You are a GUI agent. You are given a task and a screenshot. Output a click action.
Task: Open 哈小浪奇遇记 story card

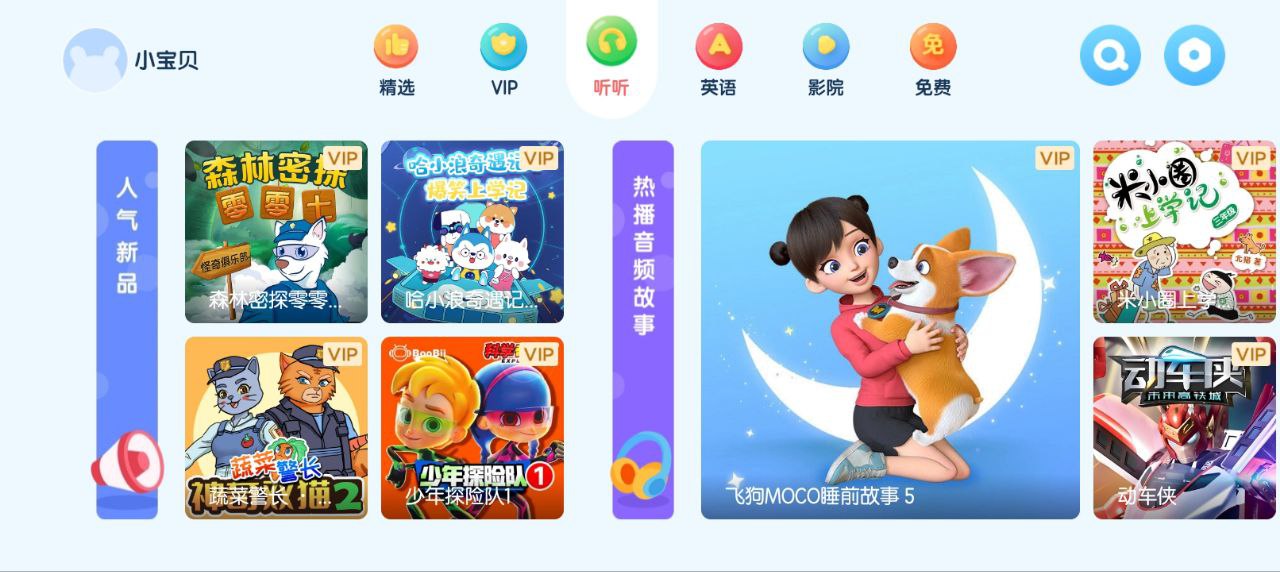pyautogui.click(x=472, y=231)
